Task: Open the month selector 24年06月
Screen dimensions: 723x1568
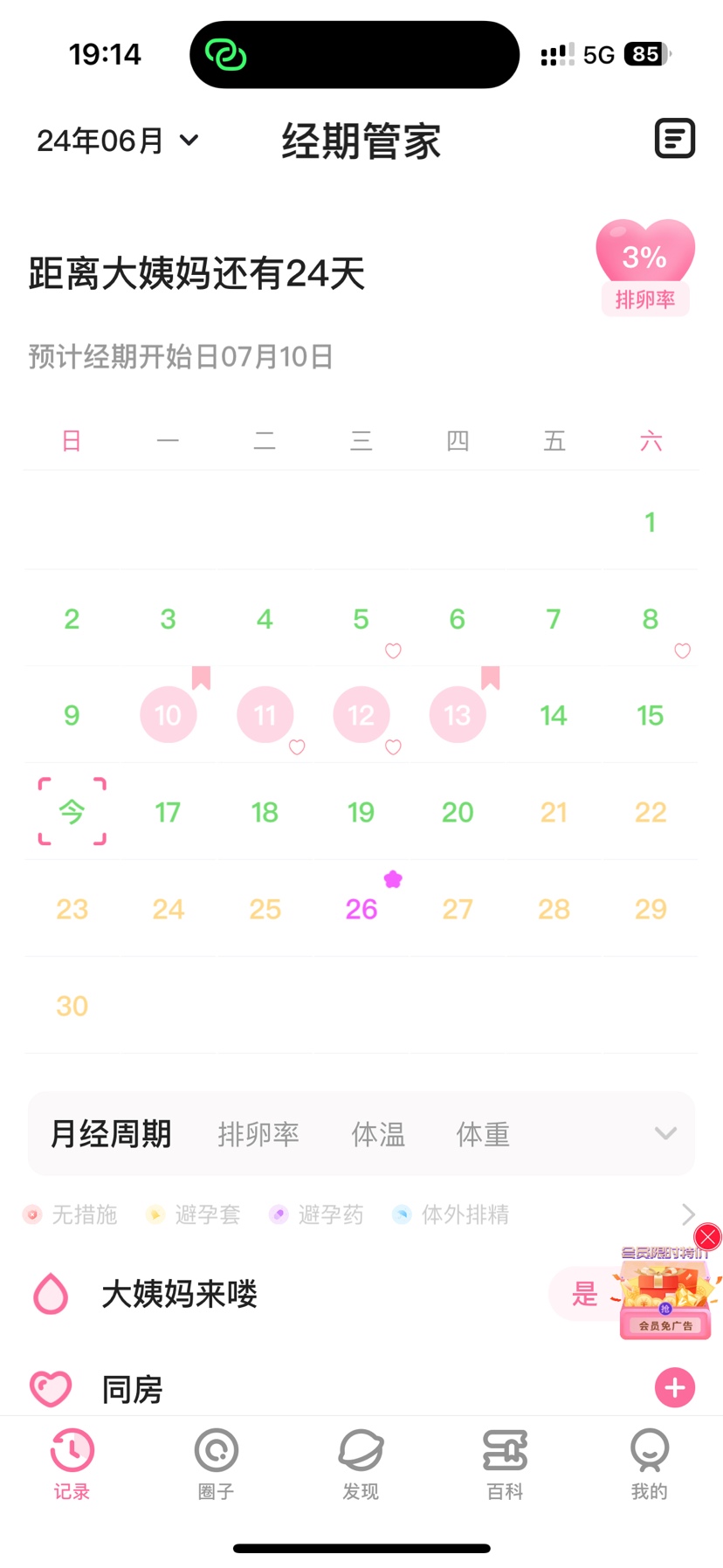Action: click(x=118, y=141)
